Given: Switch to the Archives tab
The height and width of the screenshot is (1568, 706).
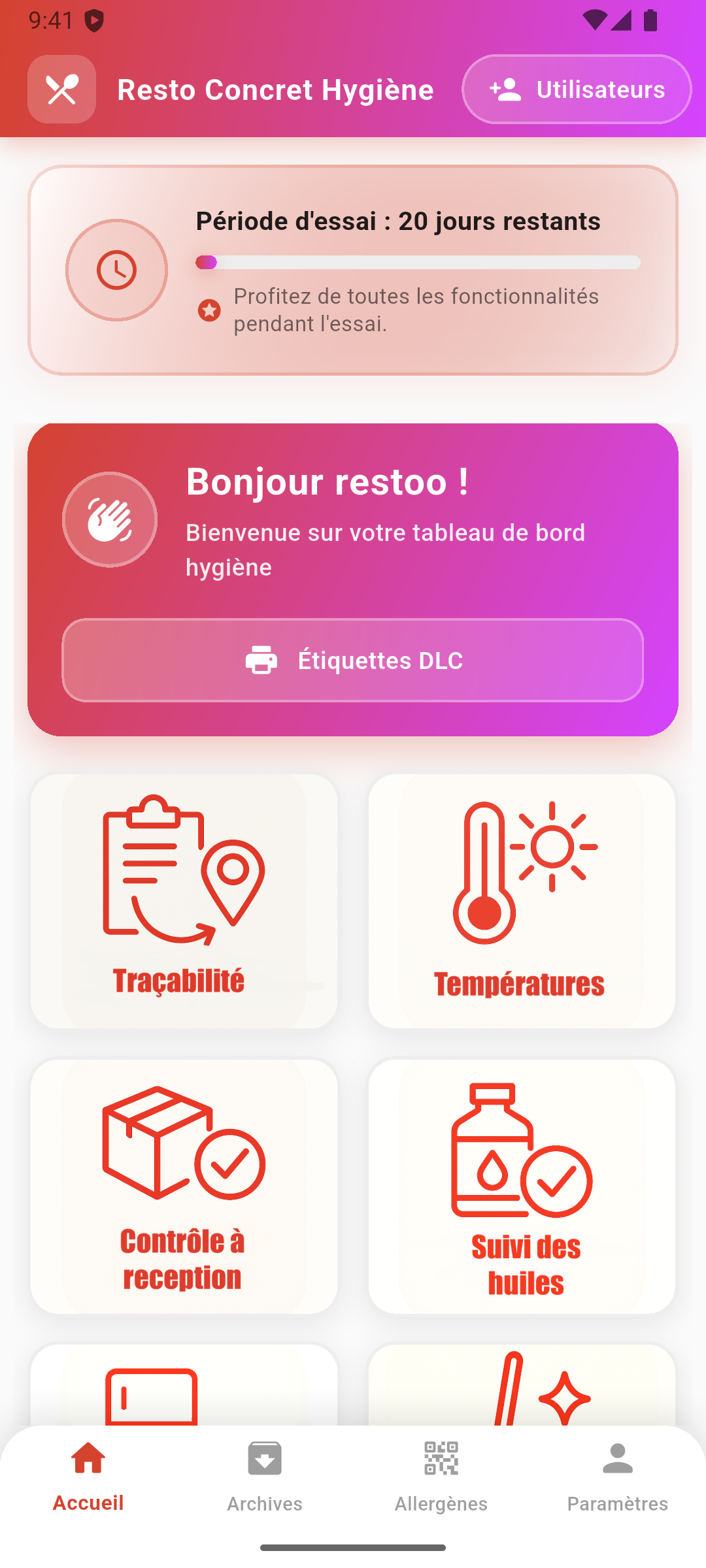Looking at the screenshot, I should [x=264, y=1470].
